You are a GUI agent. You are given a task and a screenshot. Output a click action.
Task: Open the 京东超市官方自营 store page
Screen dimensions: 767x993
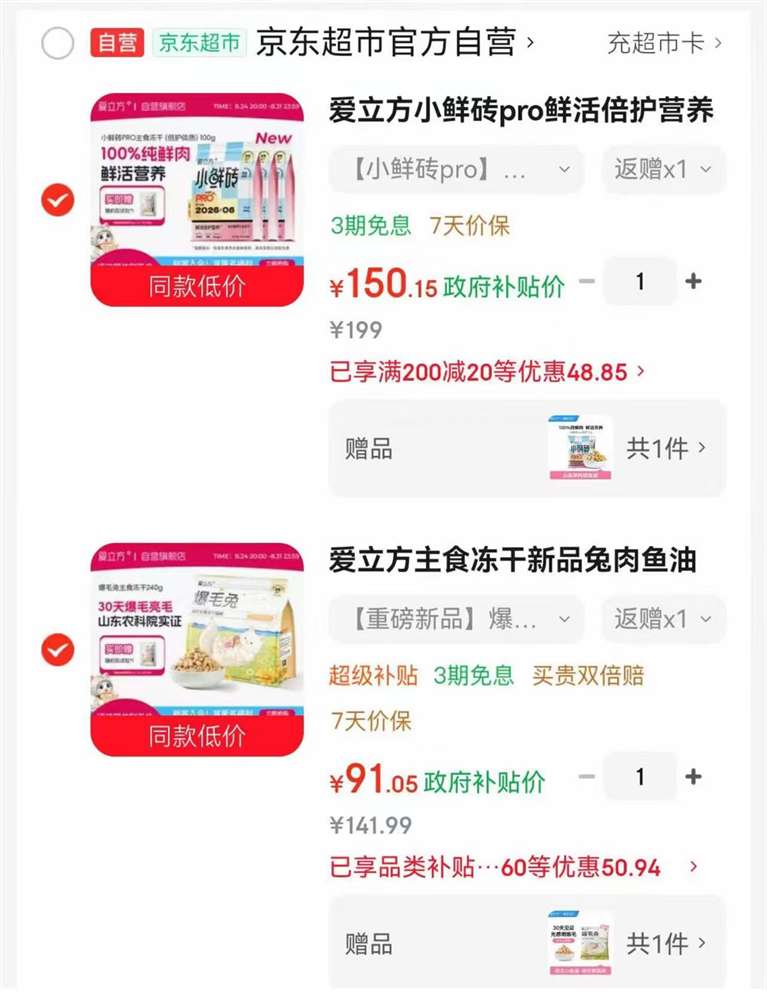click(x=395, y=43)
